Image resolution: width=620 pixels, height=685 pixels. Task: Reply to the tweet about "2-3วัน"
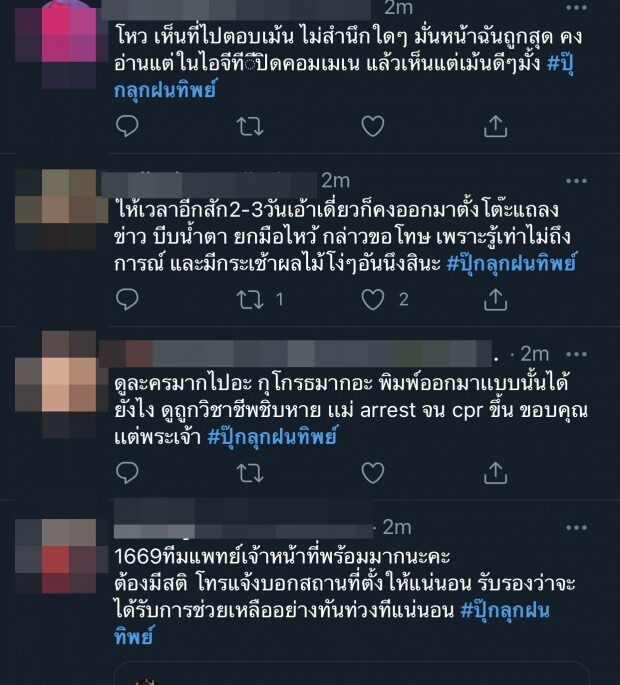pos(126,299)
